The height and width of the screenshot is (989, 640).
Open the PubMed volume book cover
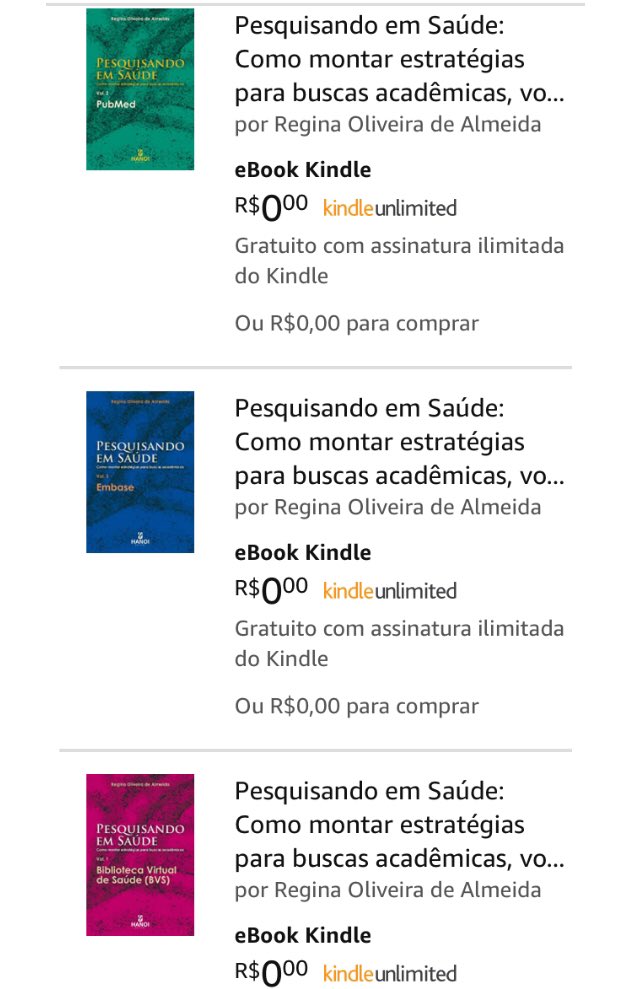140,89
